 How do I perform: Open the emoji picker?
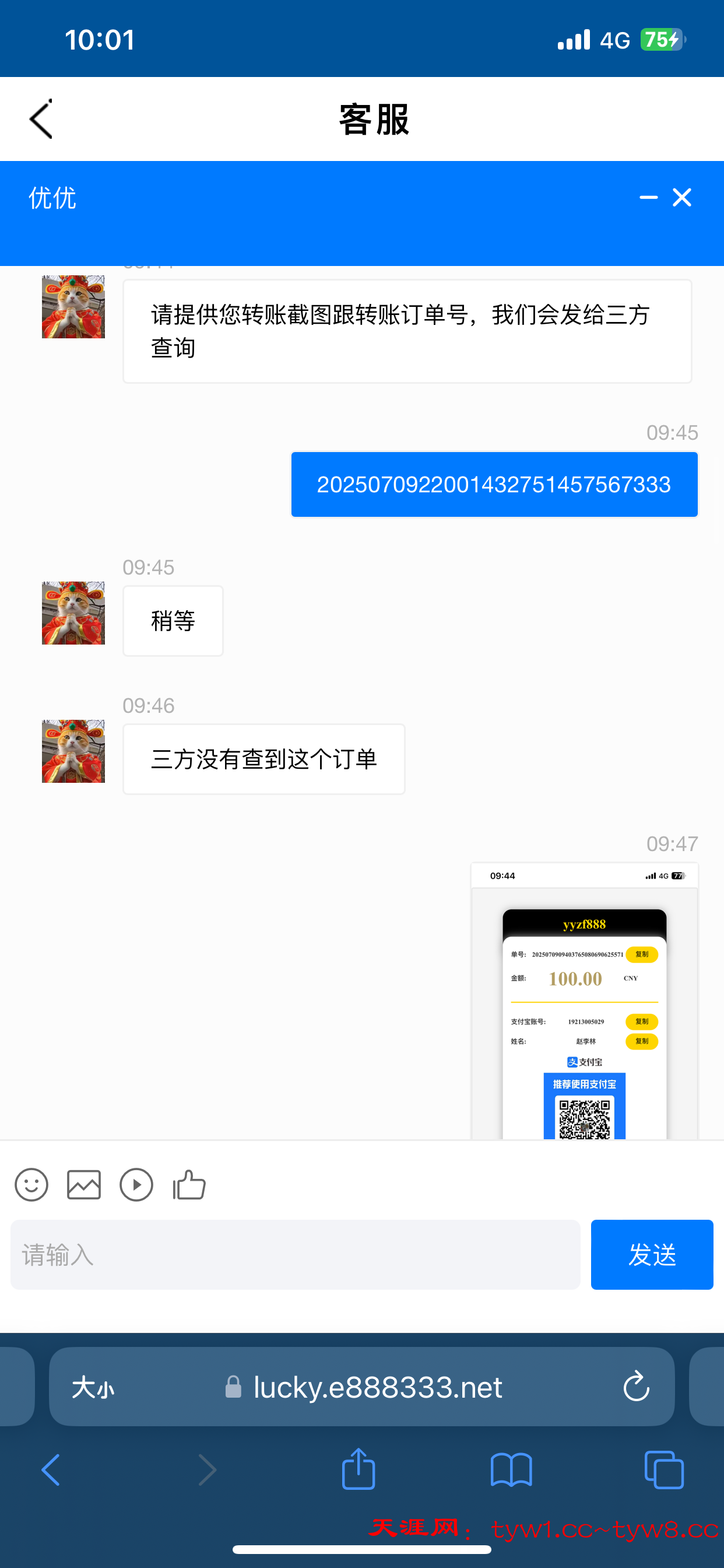[31, 1185]
